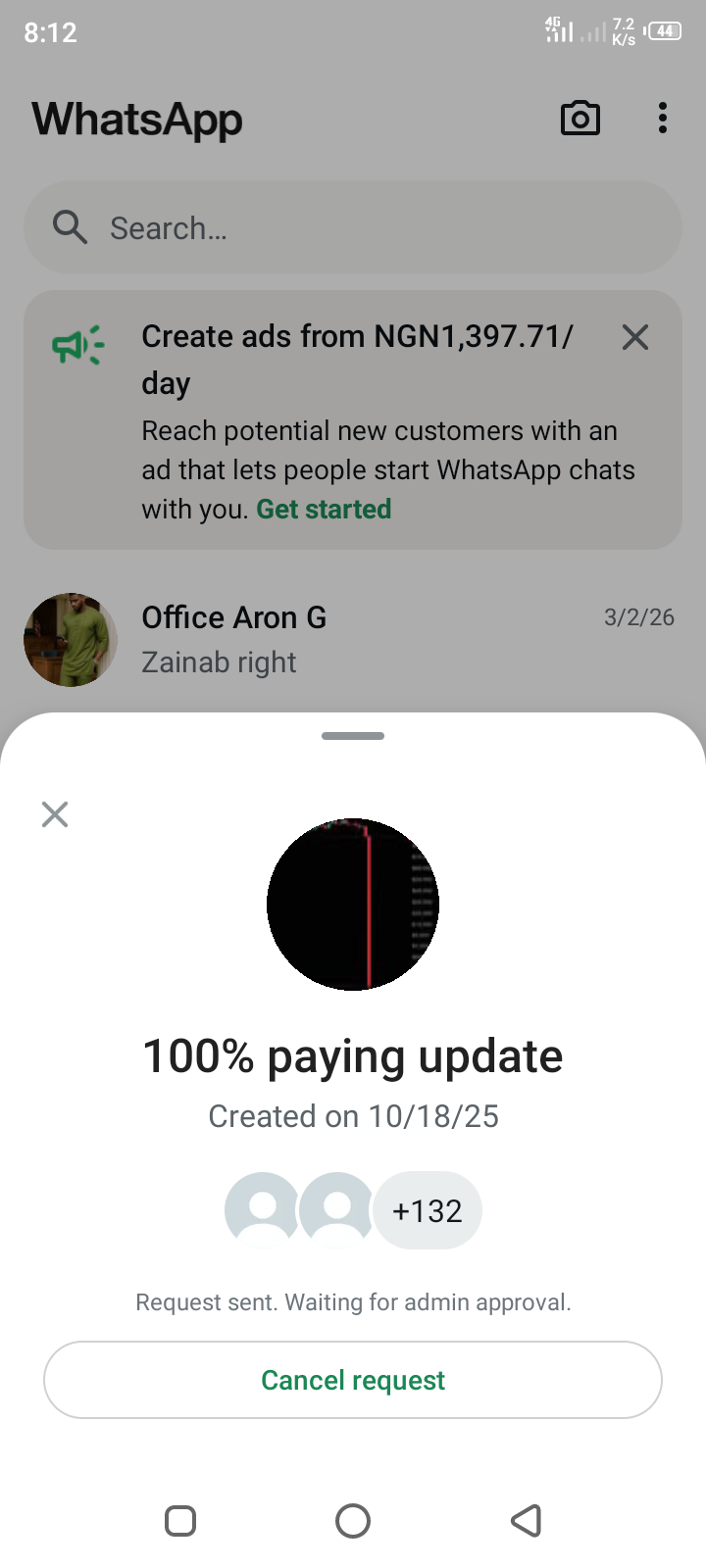This screenshot has width=706, height=1568.
Task: Tap the Search field
Action: (x=353, y=228)
